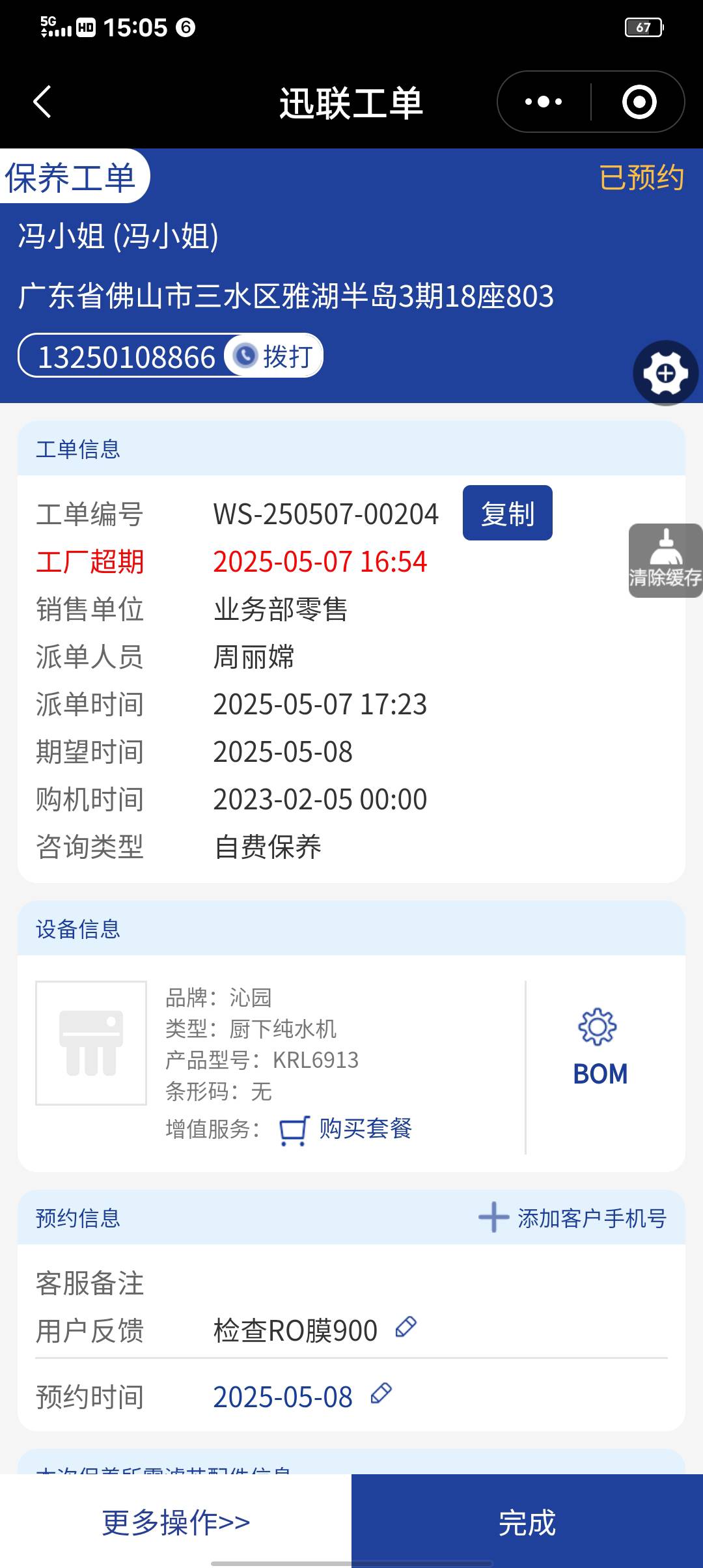Image resolution: width=703 pixels, height=1568 pixels.
Task: Open the mini program three-dot menu
Action: pos(544,102)
